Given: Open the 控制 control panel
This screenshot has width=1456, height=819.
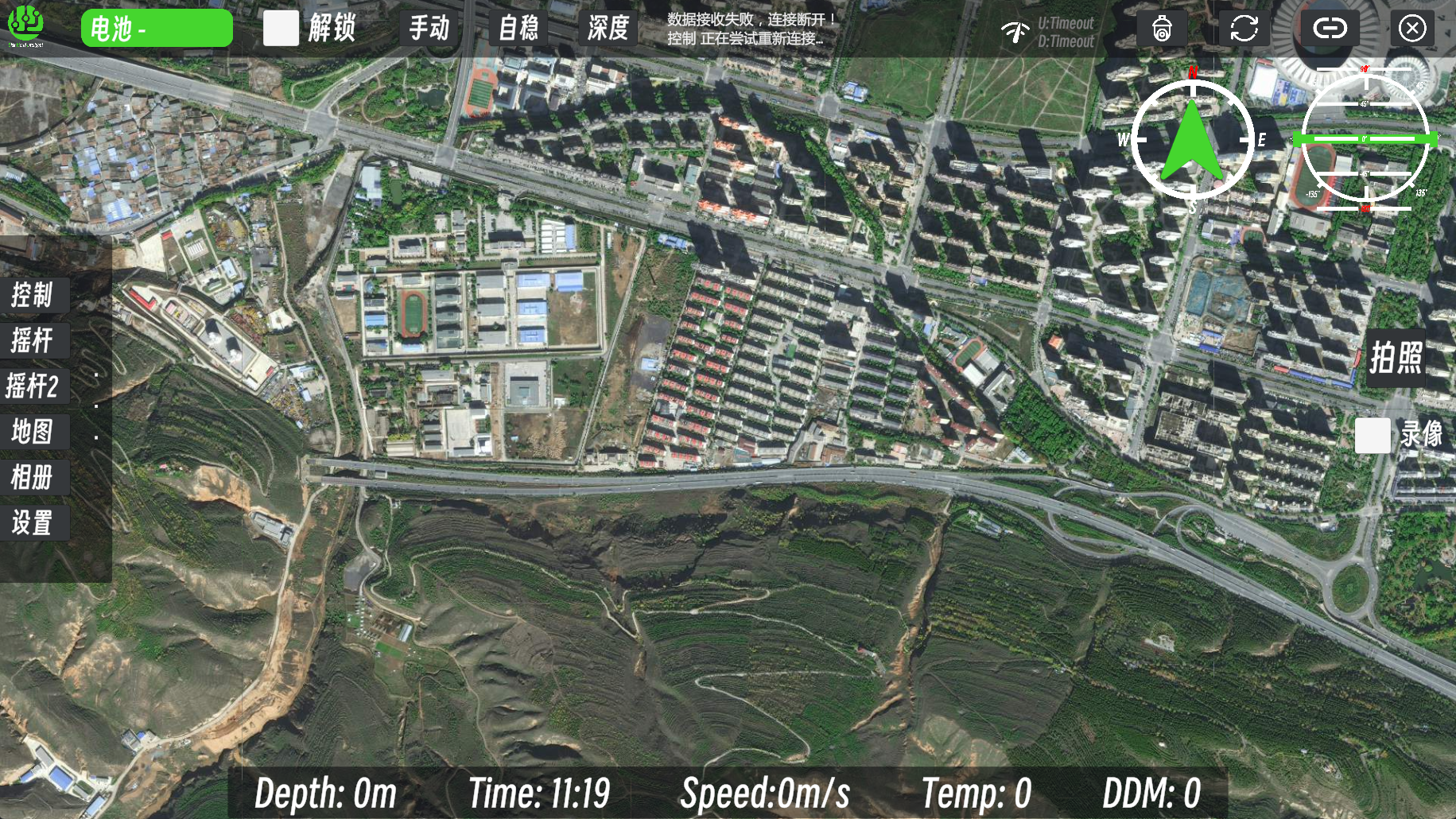Looking at the screenshot, I should (33, 295).
